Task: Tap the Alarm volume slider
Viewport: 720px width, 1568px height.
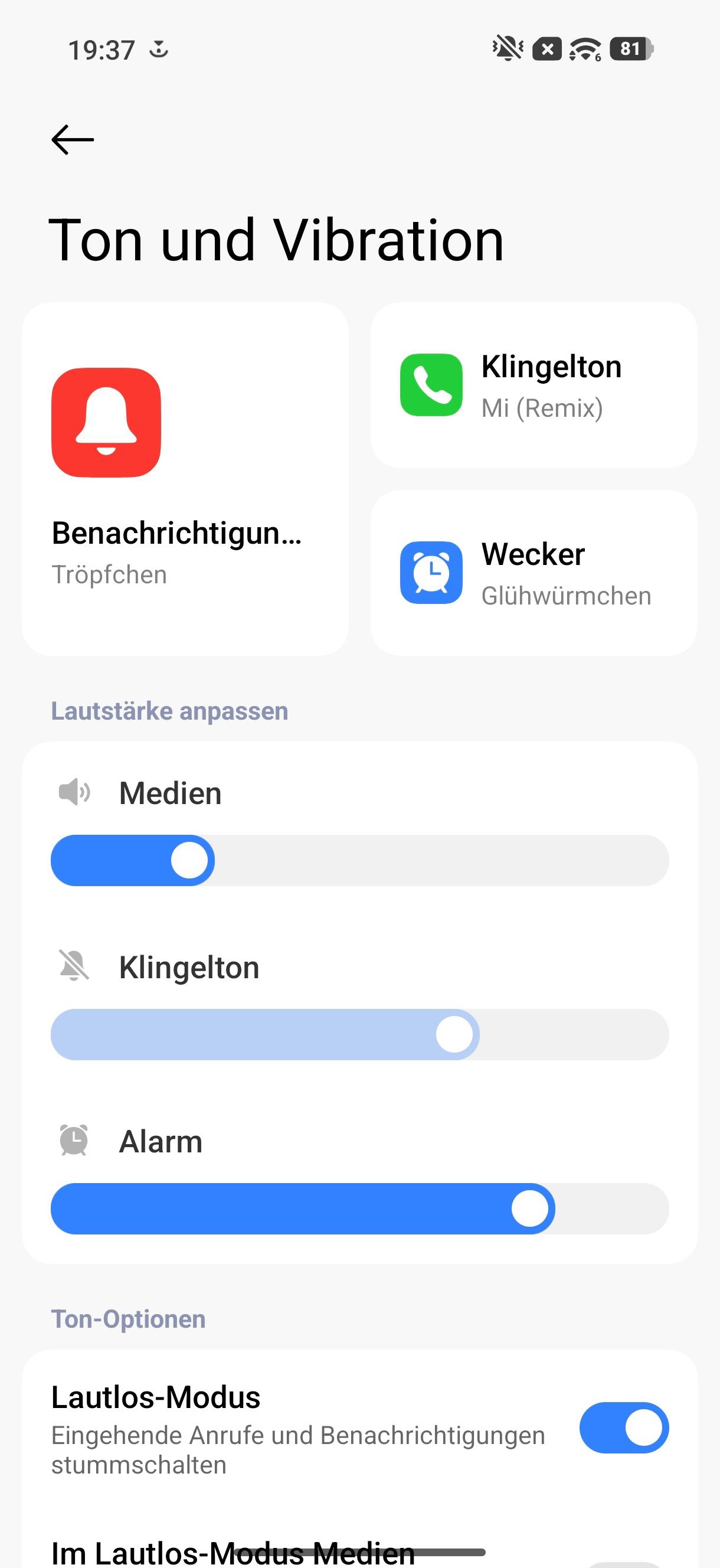Action: point(359,1208)
